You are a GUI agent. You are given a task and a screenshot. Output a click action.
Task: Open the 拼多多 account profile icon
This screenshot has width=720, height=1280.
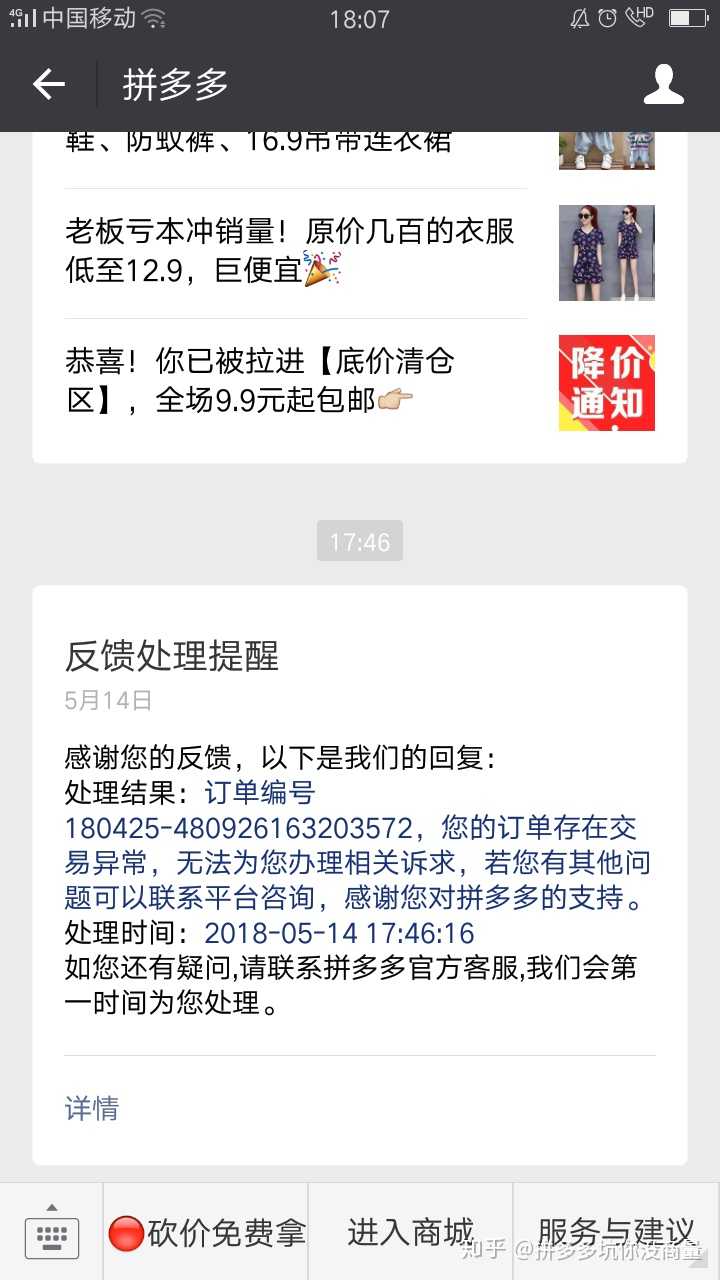point(663,85)
